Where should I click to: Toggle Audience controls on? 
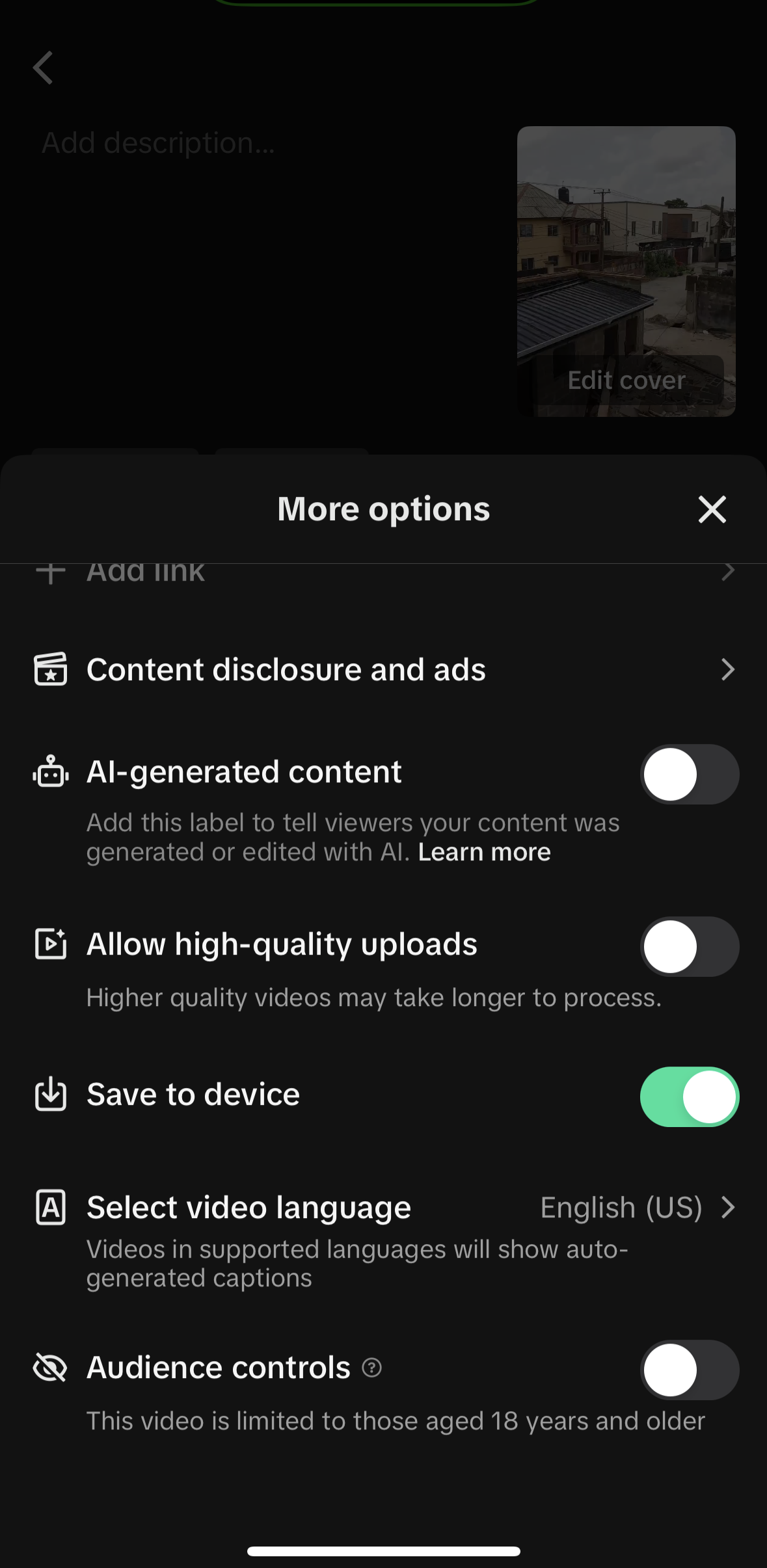[689, 1370]
